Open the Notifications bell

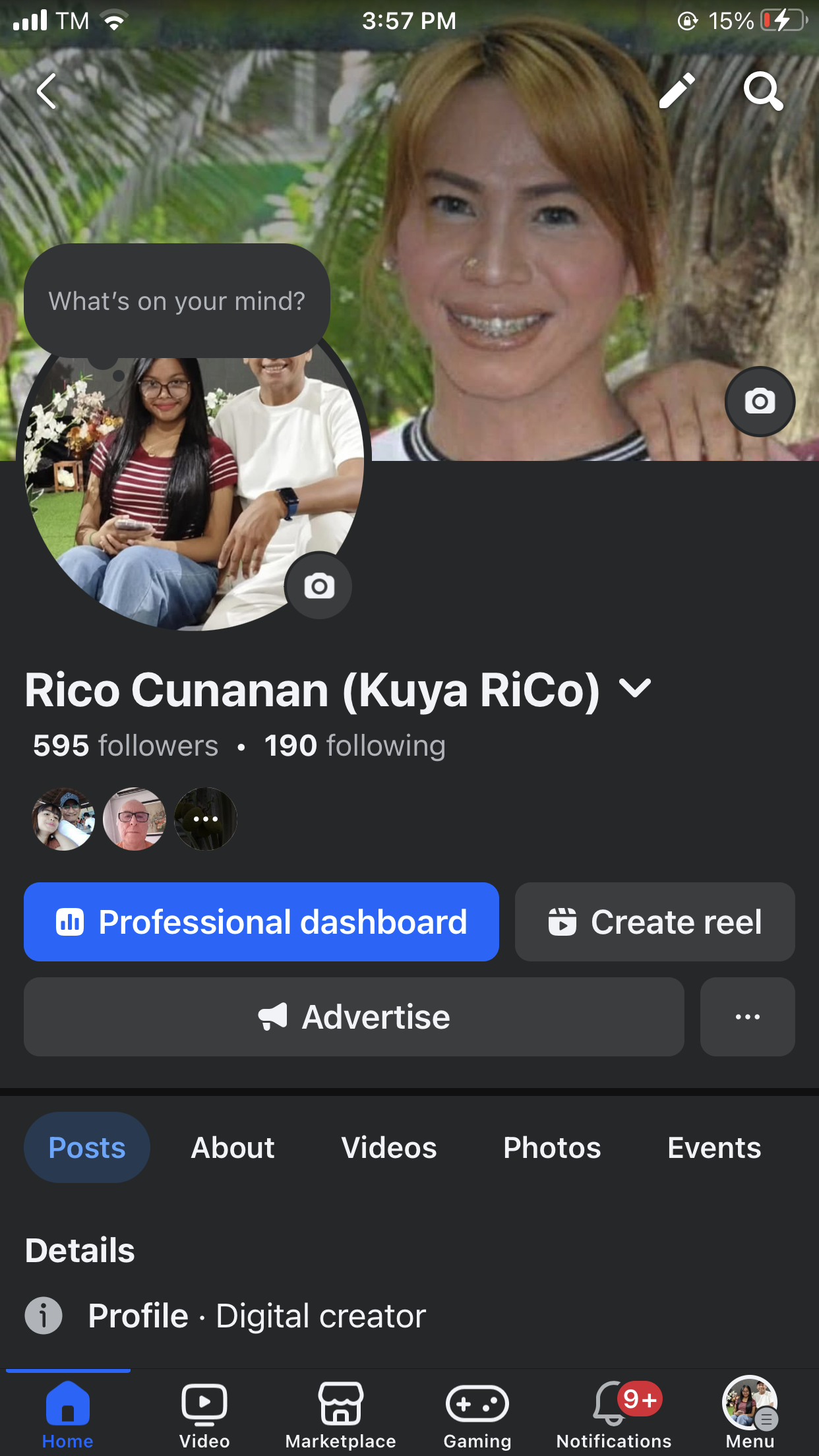pos(614,1414)
